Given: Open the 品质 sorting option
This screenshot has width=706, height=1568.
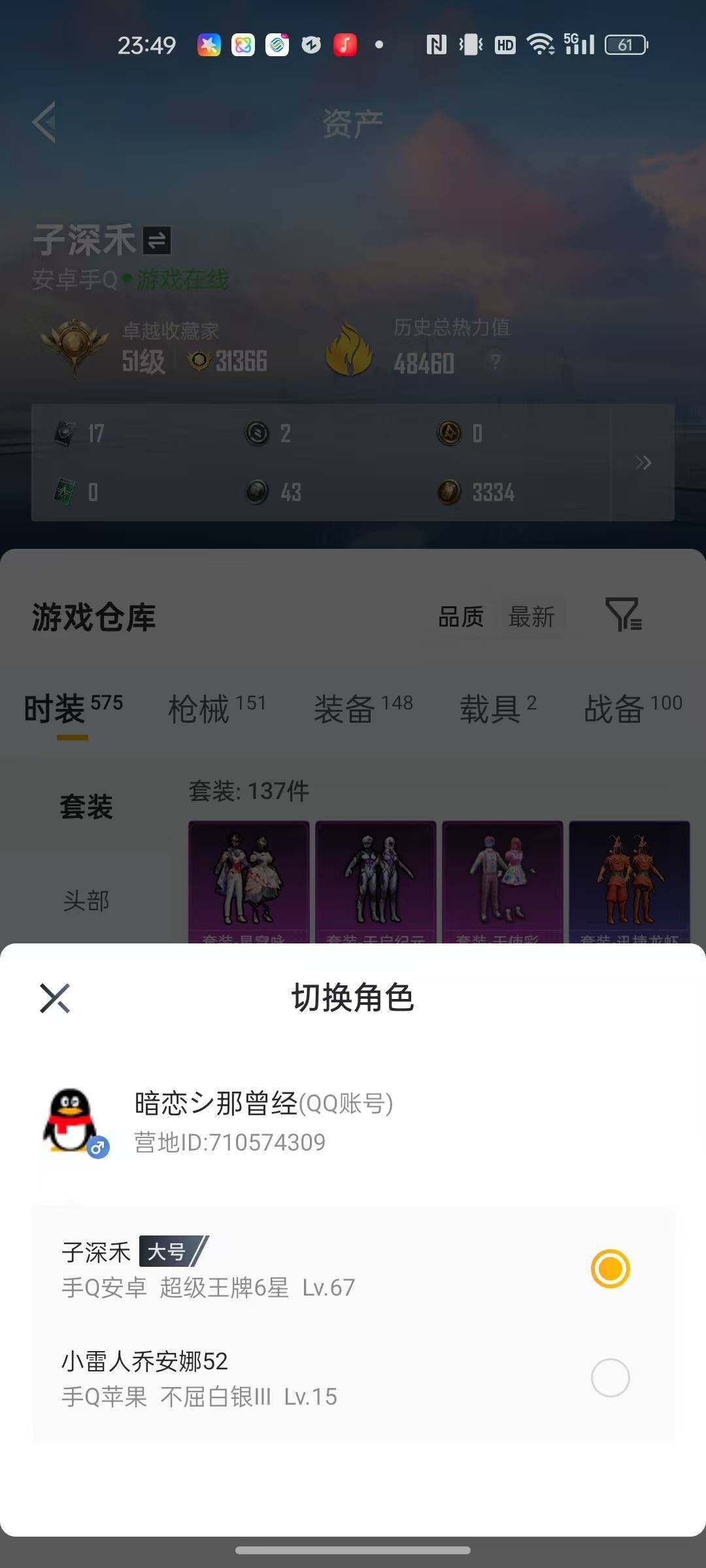Looking at the screenshot, I should click(462, 617).
